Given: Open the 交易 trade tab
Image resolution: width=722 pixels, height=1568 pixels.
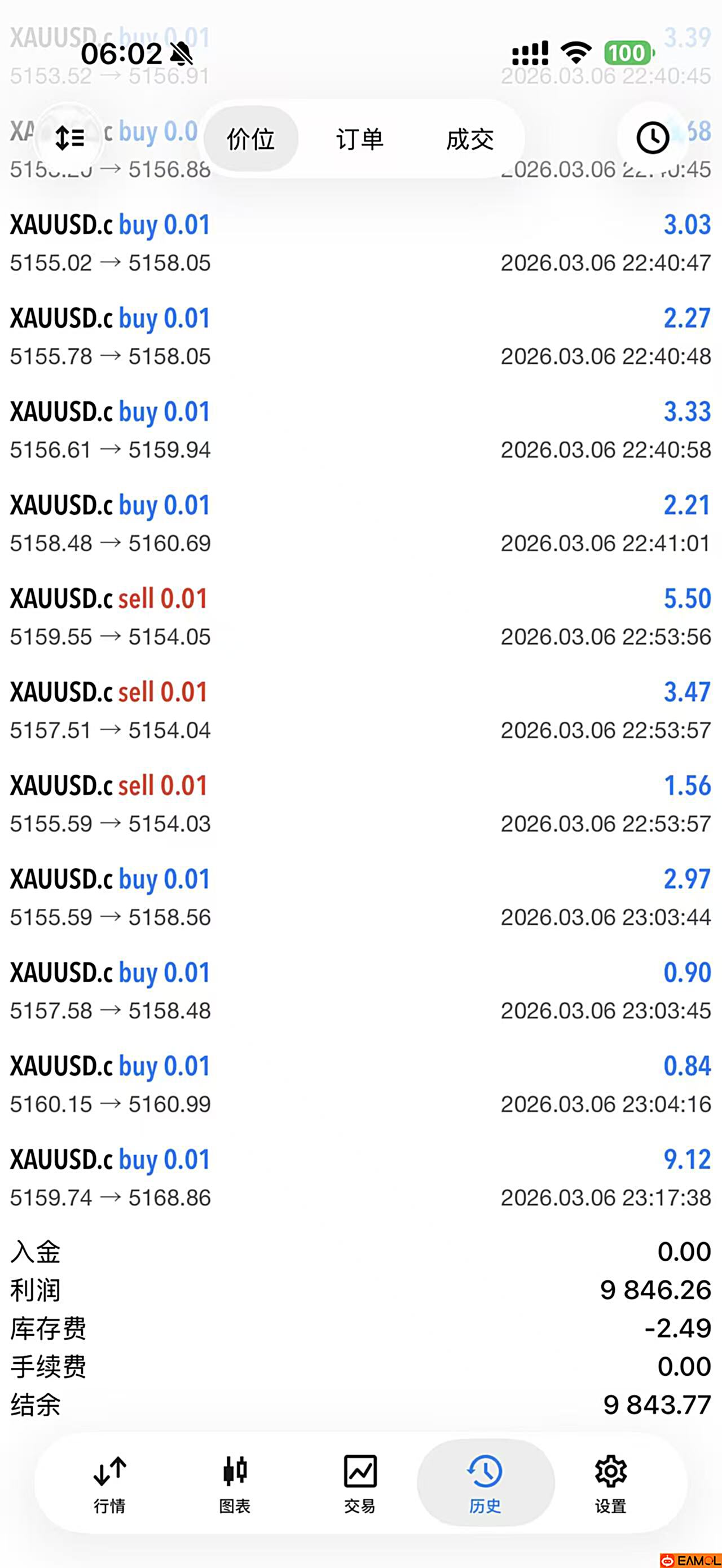Looking at the screenshot, I should [x=360, y=1484].
